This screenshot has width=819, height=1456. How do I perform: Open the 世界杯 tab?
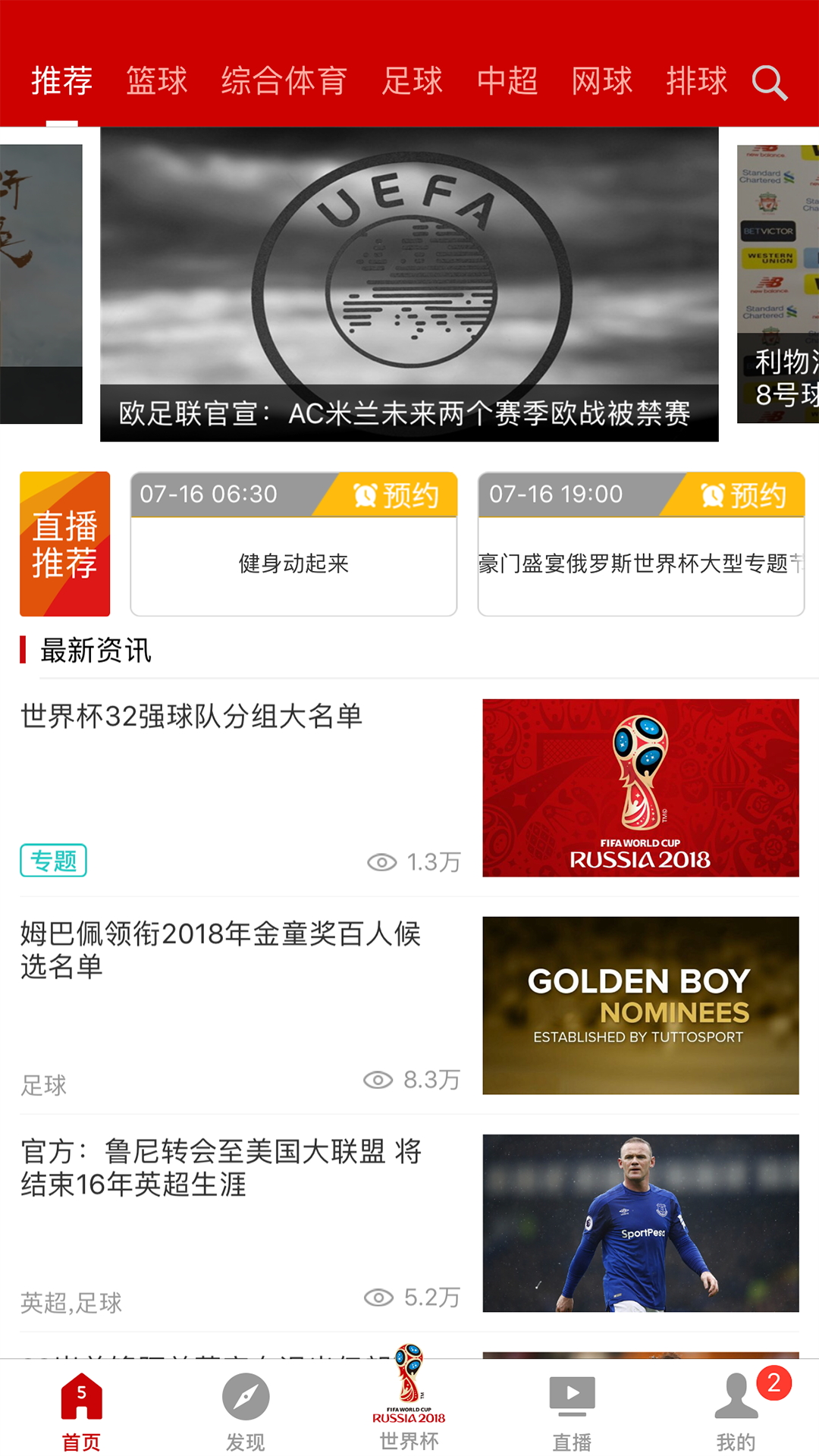[x=409, y=1403]
